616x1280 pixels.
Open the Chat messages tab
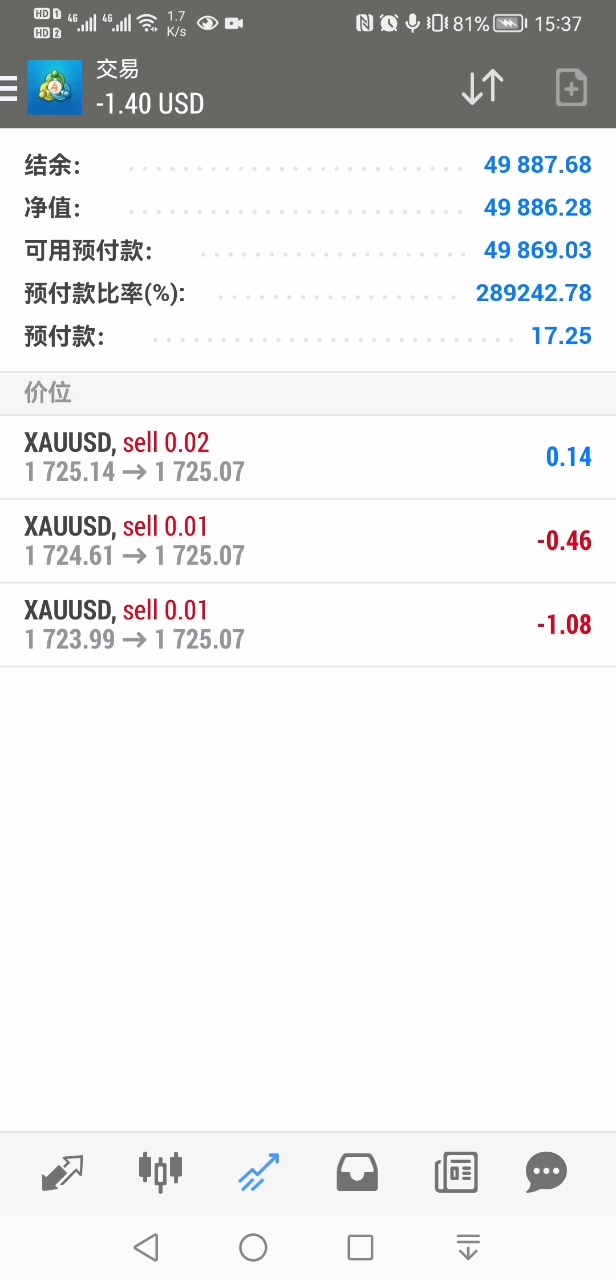point(546,1172)
